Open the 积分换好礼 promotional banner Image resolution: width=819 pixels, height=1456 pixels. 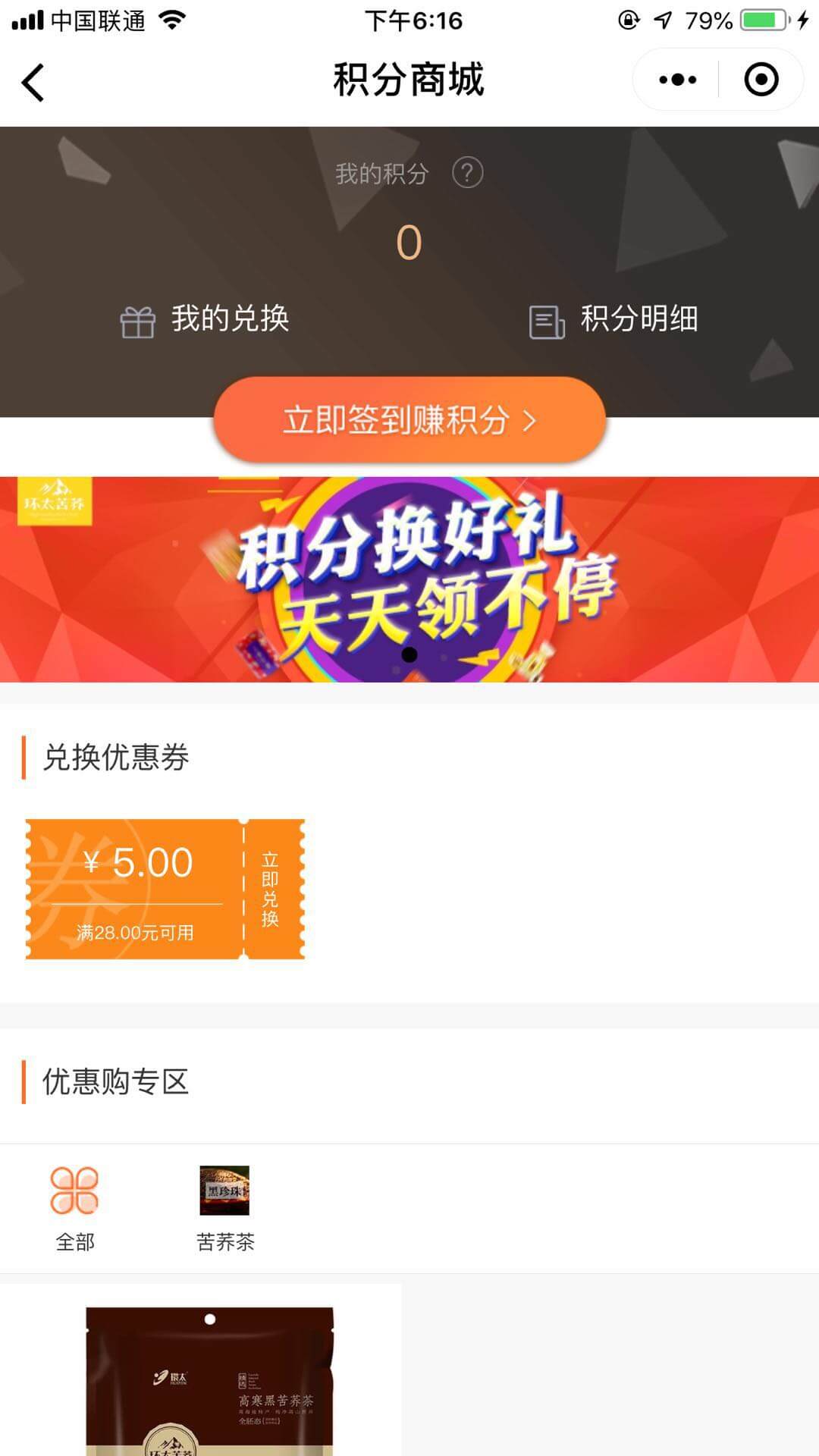coord(409,579)
